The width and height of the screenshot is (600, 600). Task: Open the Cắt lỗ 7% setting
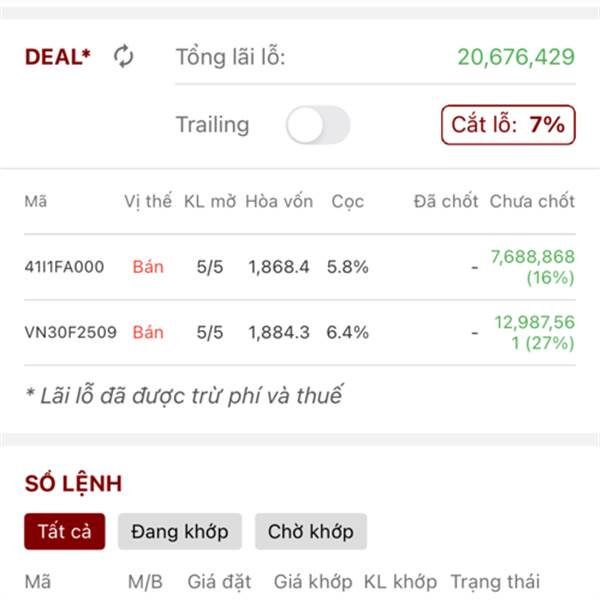click(x=508, y=125)
